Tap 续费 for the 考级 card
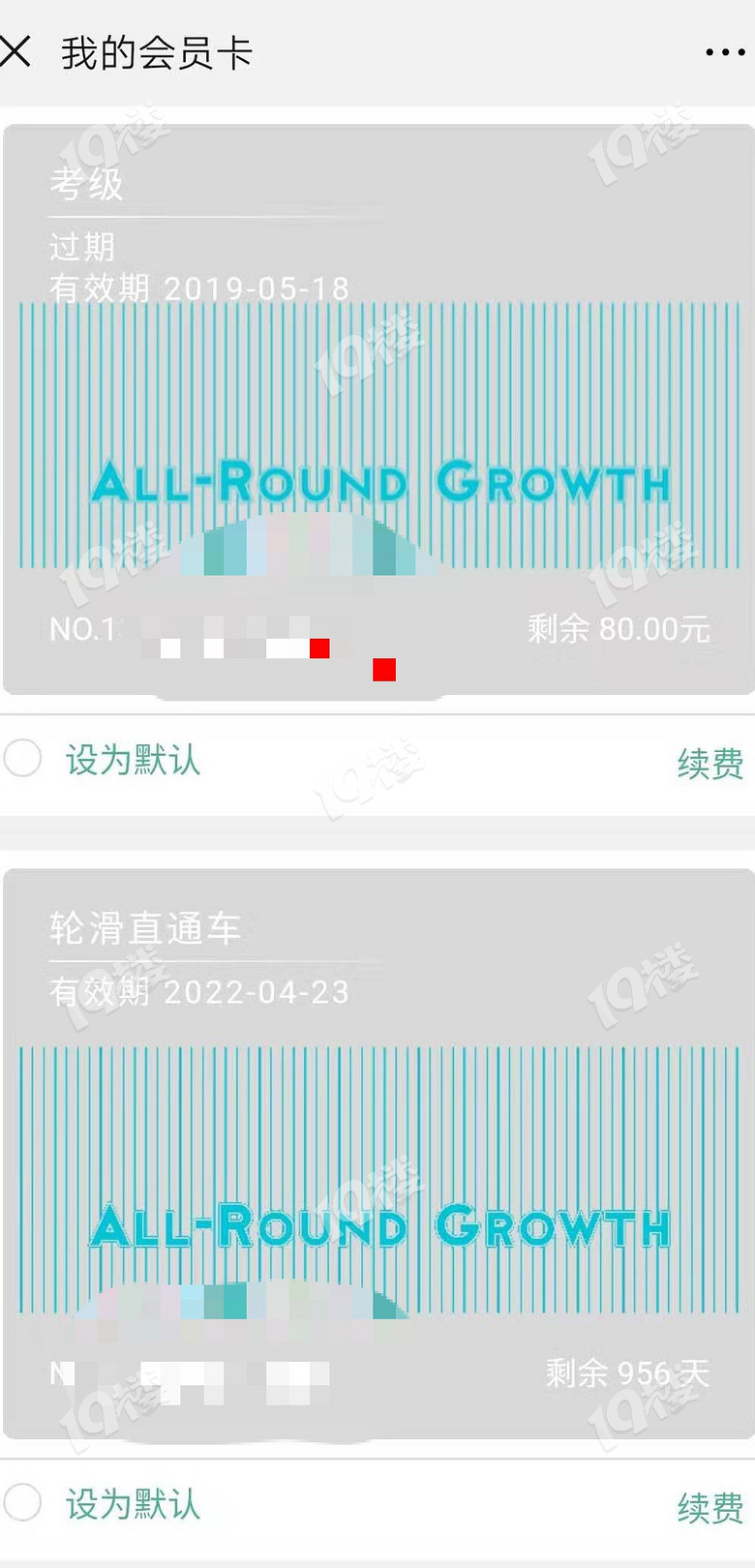Image resolution: width=755 pixels, height=1568 pixels. [710, 764]
